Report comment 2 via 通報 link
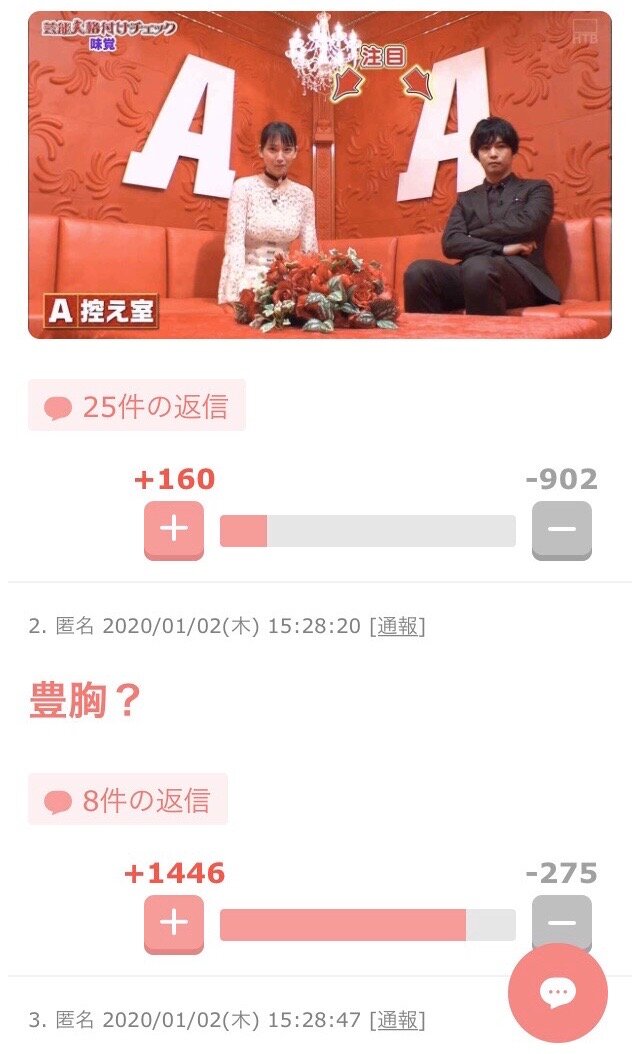Screen dimensions: 640x1054 click(x=397, y=626)
